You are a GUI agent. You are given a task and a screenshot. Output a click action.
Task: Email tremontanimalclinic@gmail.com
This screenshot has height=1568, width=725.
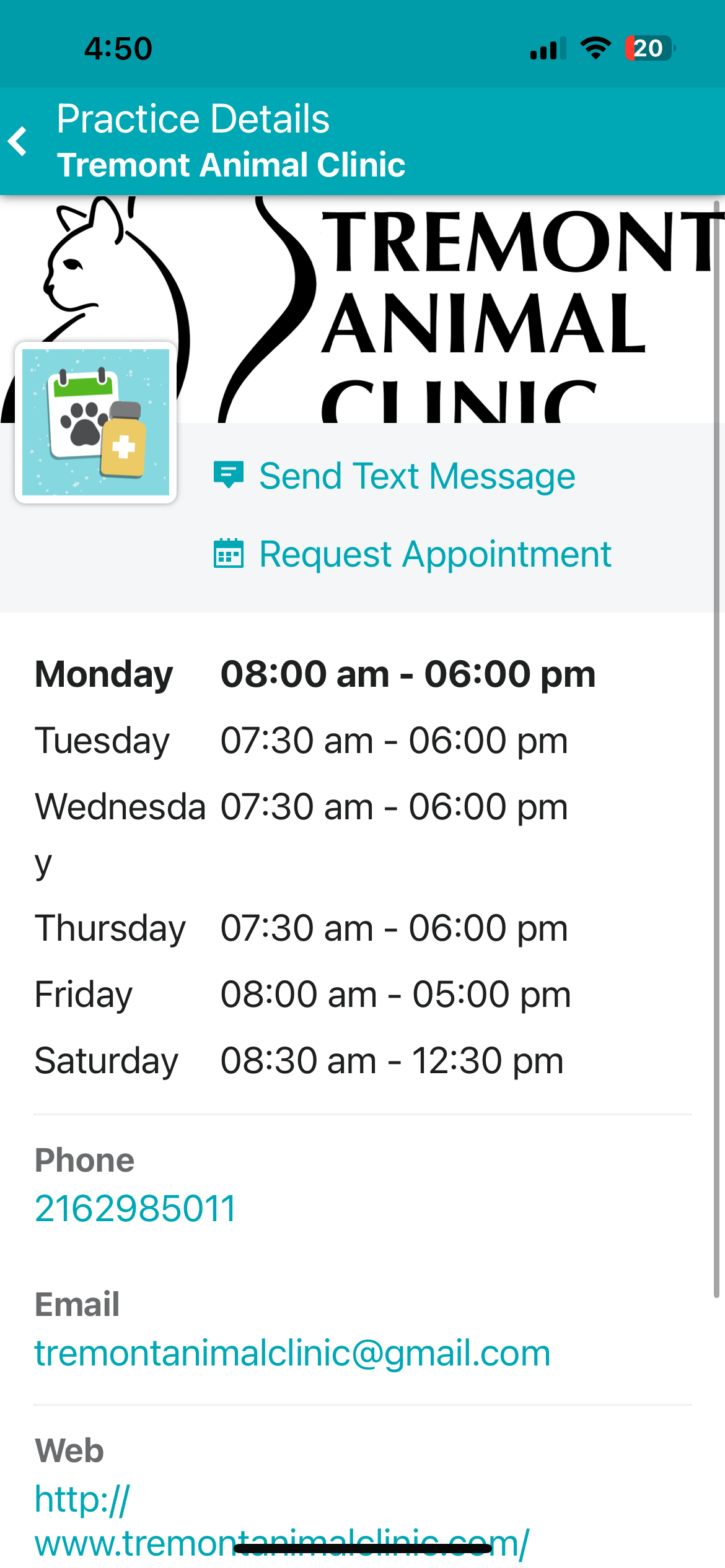[292, 1353]
